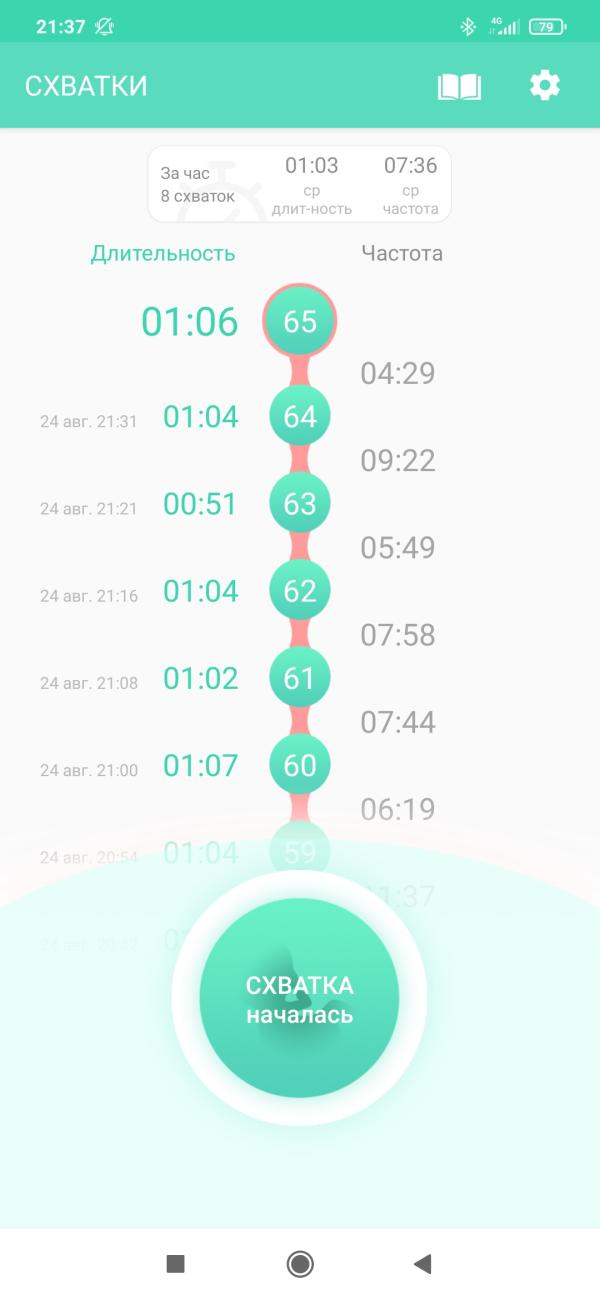
Task: Go to the home screen
Action: [299, 1264]
